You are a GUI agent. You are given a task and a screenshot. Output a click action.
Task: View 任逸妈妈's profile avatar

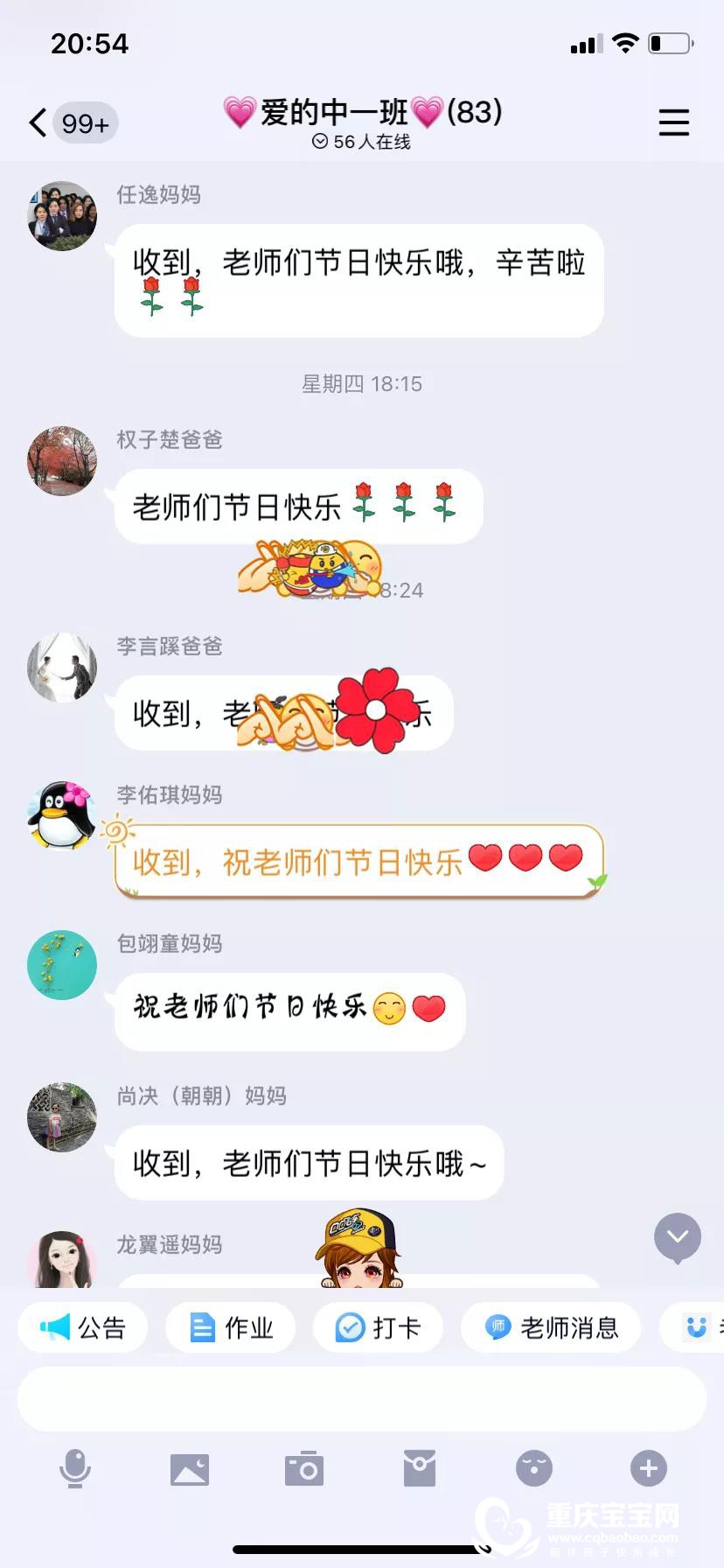(x=62, y=216)
